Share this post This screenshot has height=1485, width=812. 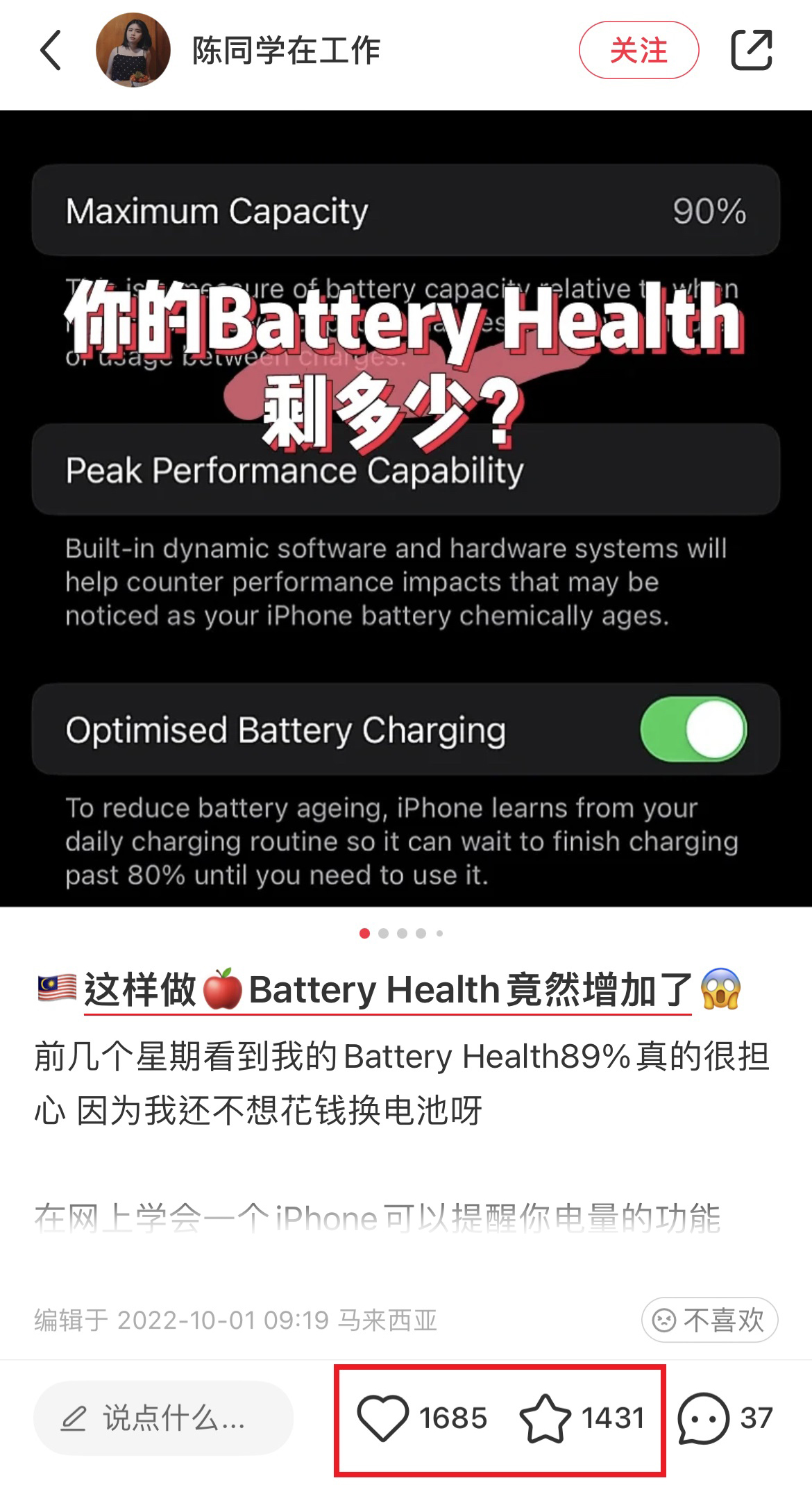click(751, 50)
